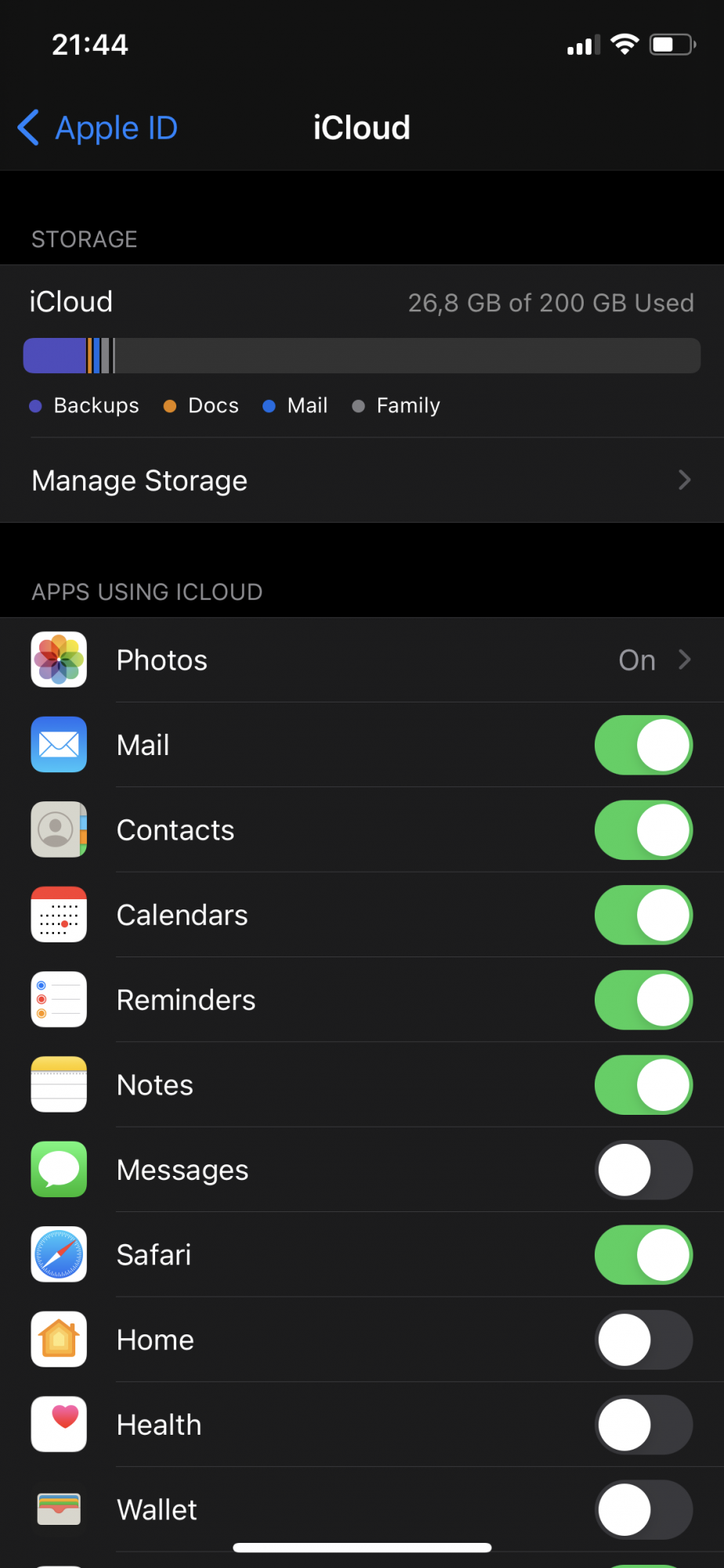Disable Contacts iCloud sync
The width and height of the screenshot is (724, 1568).
click(643, 830)
